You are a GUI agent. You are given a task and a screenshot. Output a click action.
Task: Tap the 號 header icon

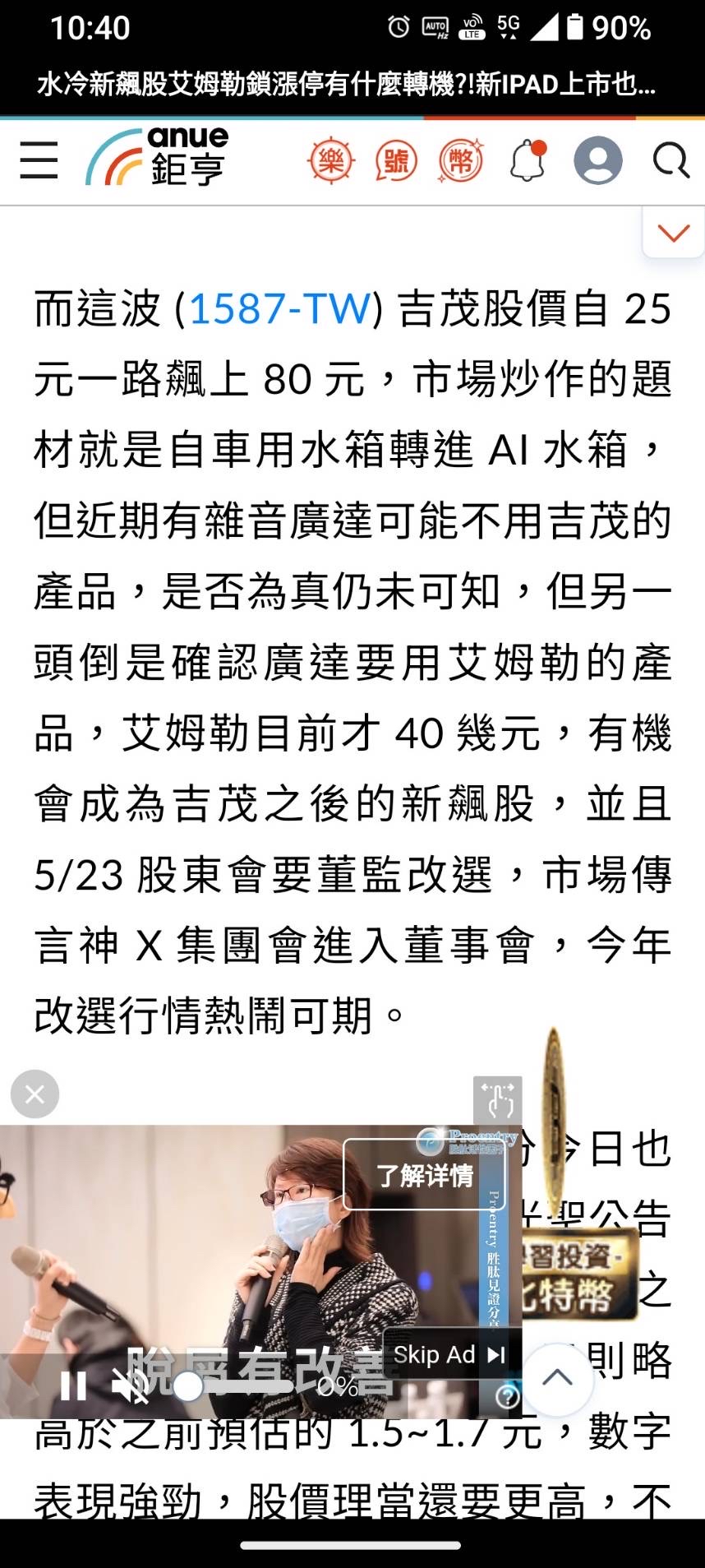pyautogui.click(x=396, y=160)
